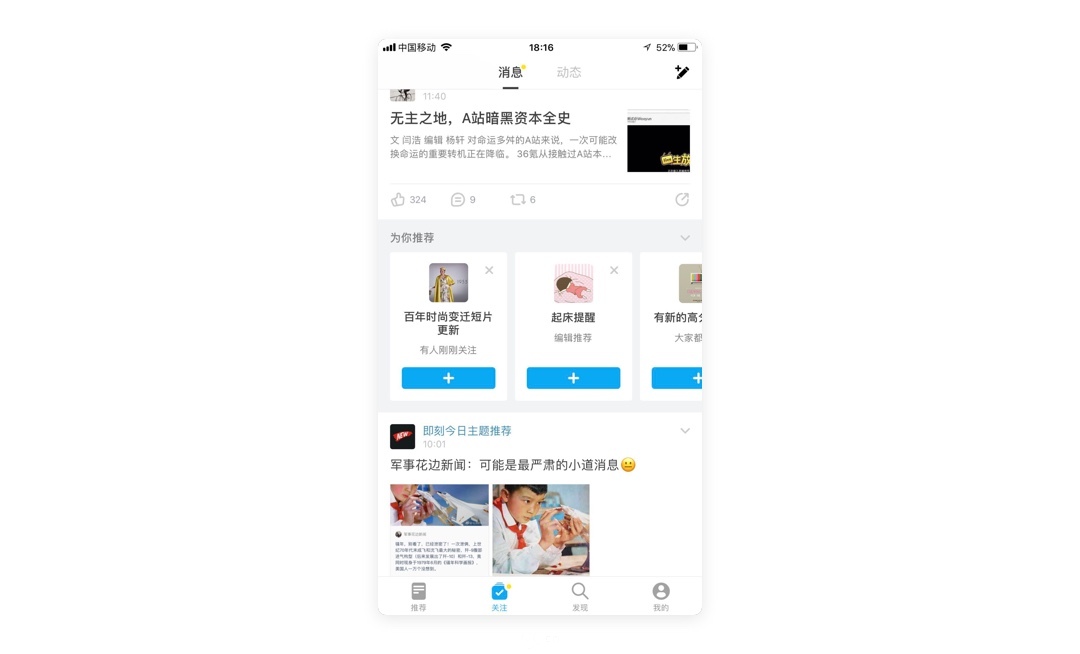Dismiss the 百年时尚变迁短片更新 recommendation
Image resolution: width=1080 pixels, height=654 pixels.
[x=489, y=271]
